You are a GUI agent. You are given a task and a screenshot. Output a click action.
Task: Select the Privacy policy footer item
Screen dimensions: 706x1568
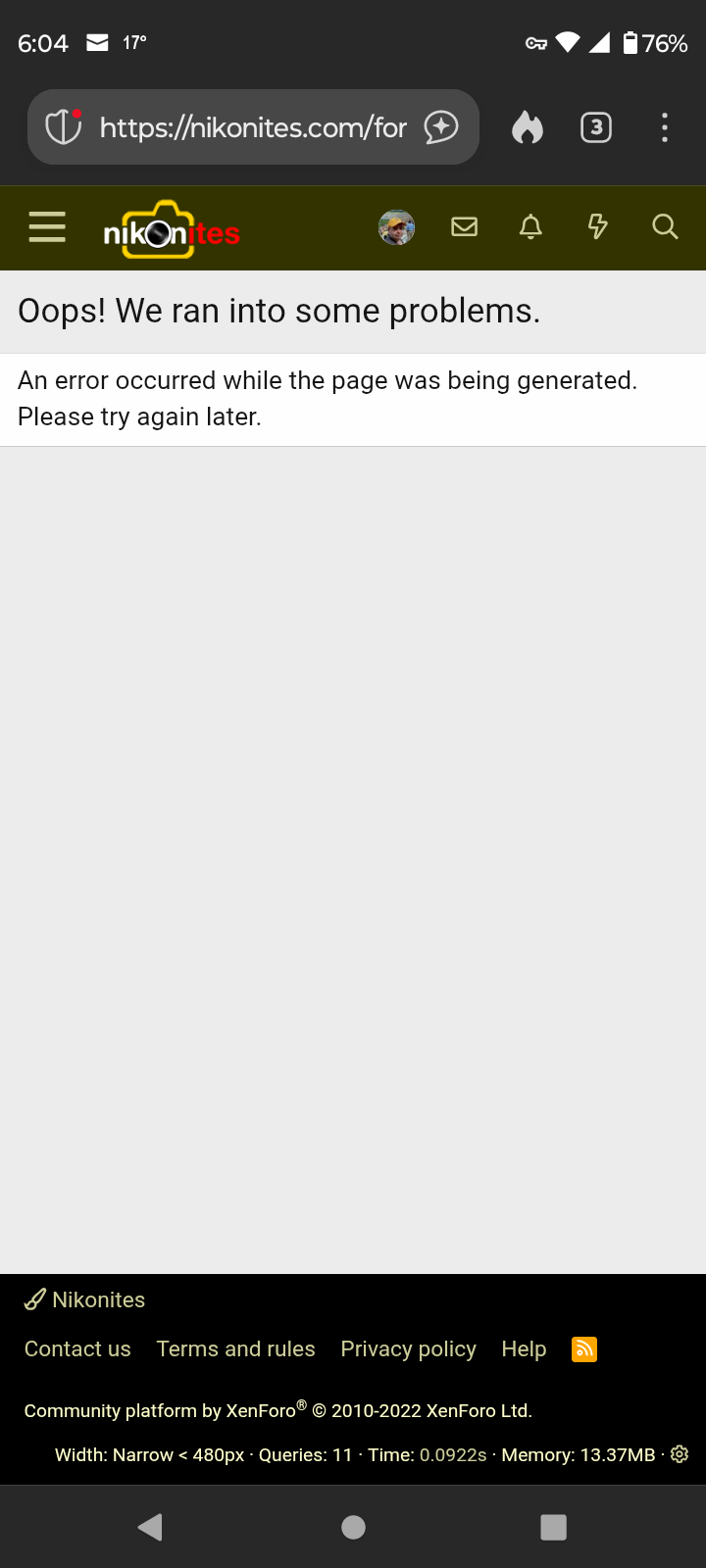pyautogui.click(x=408, y=1348)
